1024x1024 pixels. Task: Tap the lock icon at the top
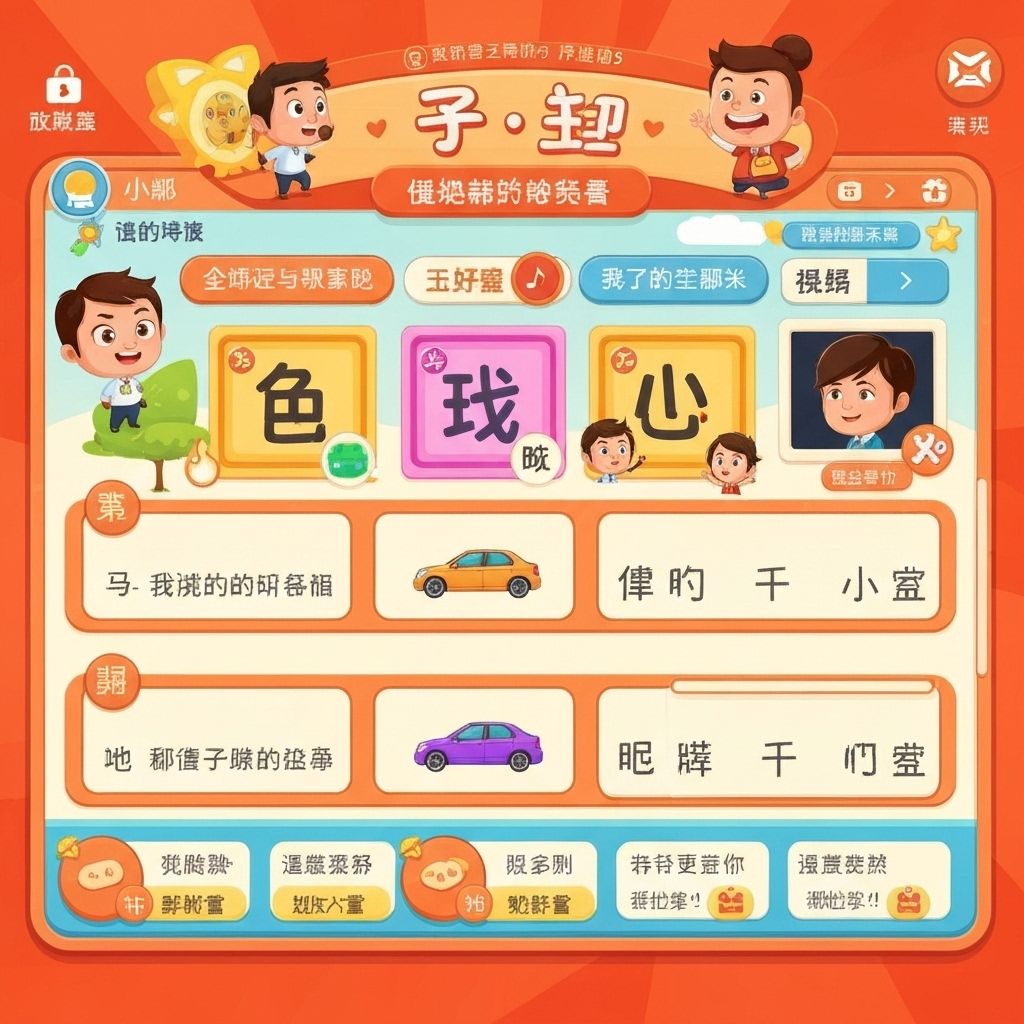(x=63, y=86)
